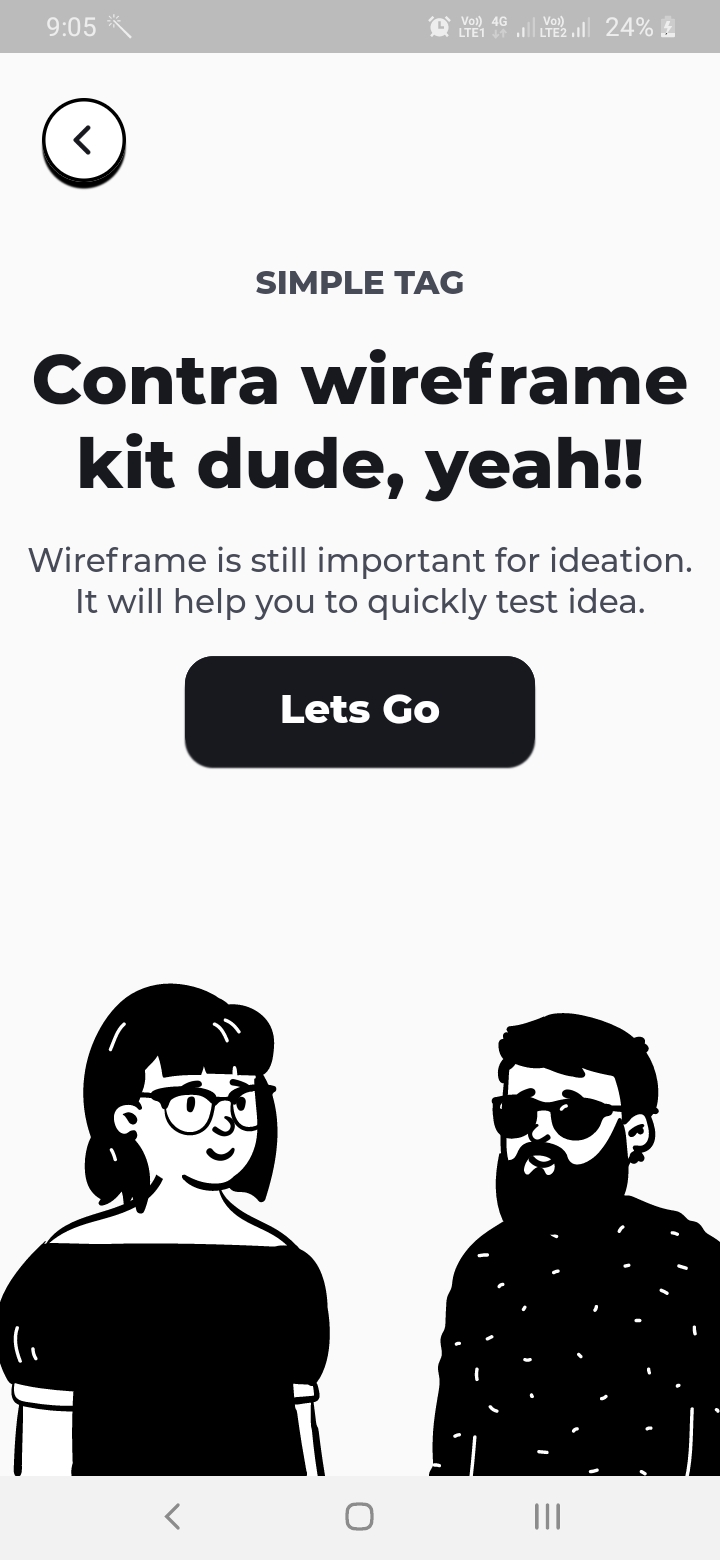The height and width of the screenshot is (1560, 720).
Task: Go to the home screen
Action: point(360,1516)
